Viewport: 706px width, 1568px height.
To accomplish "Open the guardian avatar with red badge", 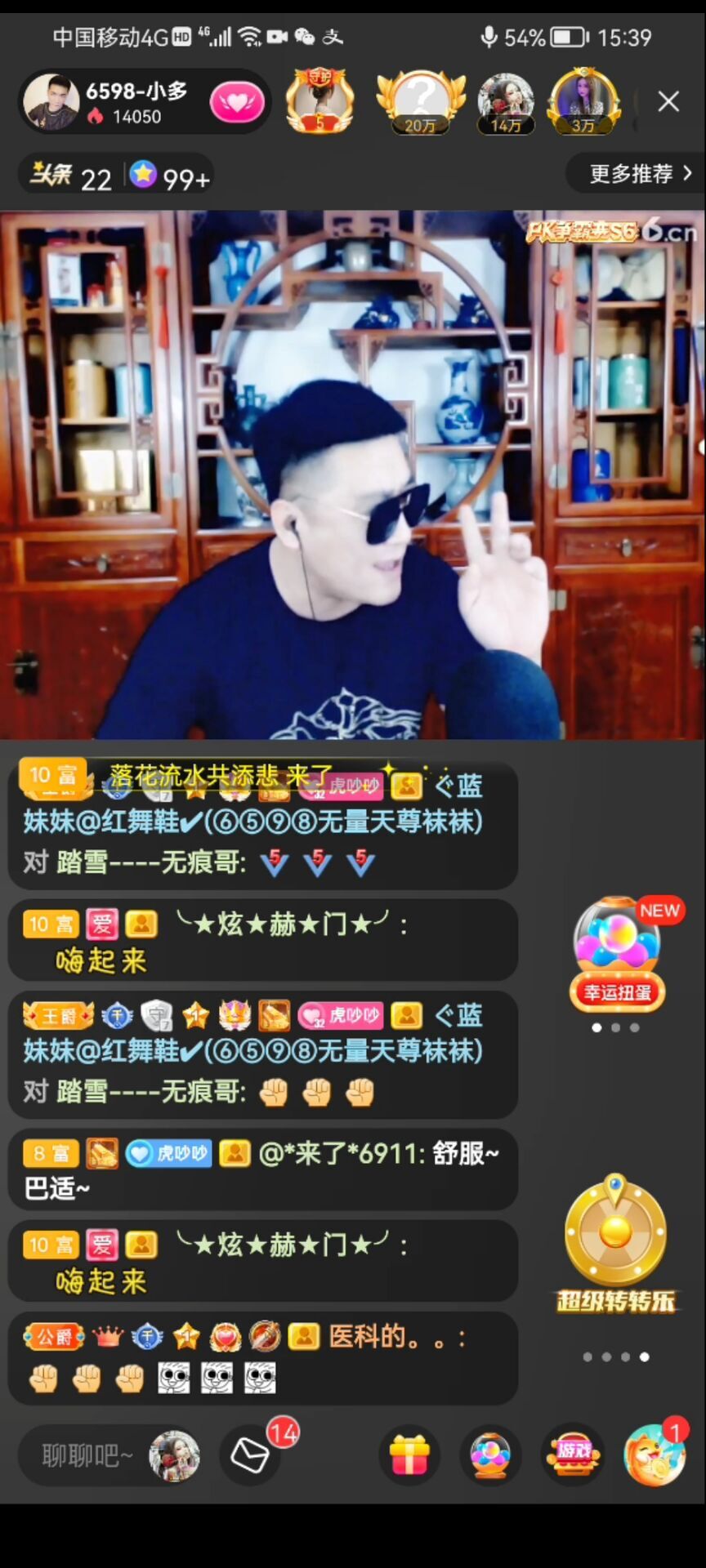I will pos(319,102).
